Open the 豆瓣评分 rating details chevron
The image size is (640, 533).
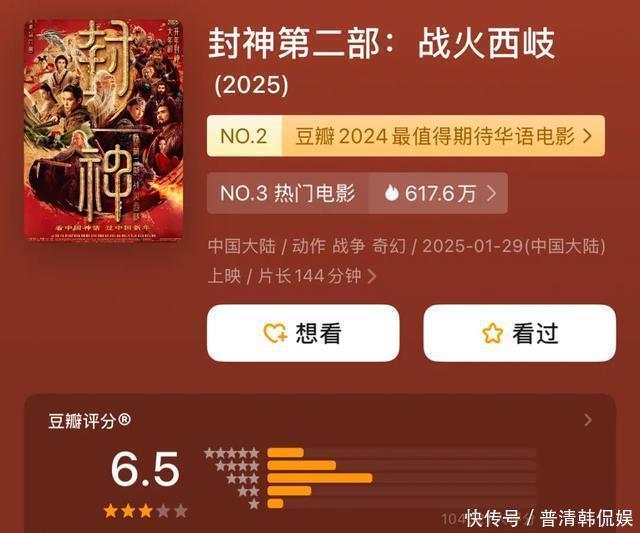pyautogui.click(x=588, y=420)
